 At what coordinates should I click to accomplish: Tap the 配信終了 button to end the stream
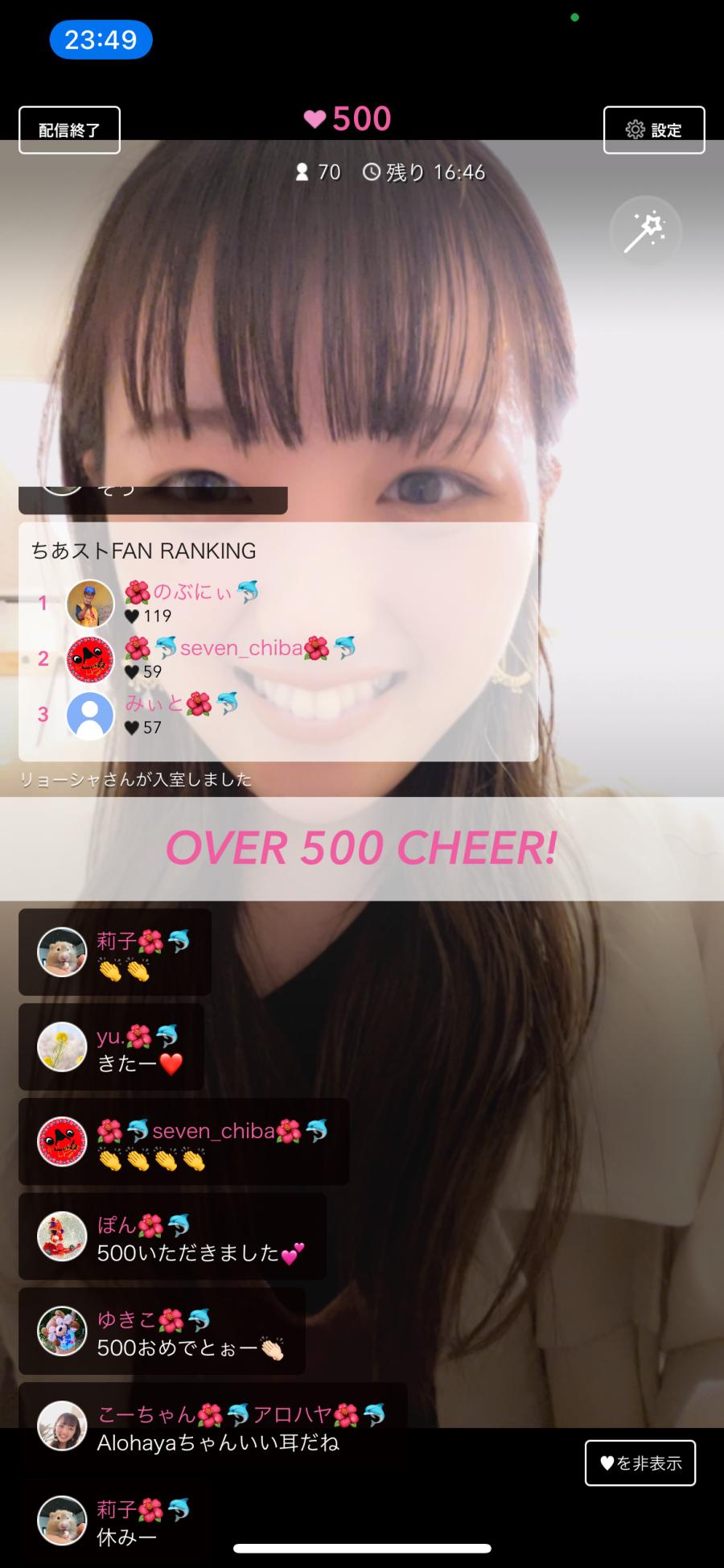tap(69, 130)
